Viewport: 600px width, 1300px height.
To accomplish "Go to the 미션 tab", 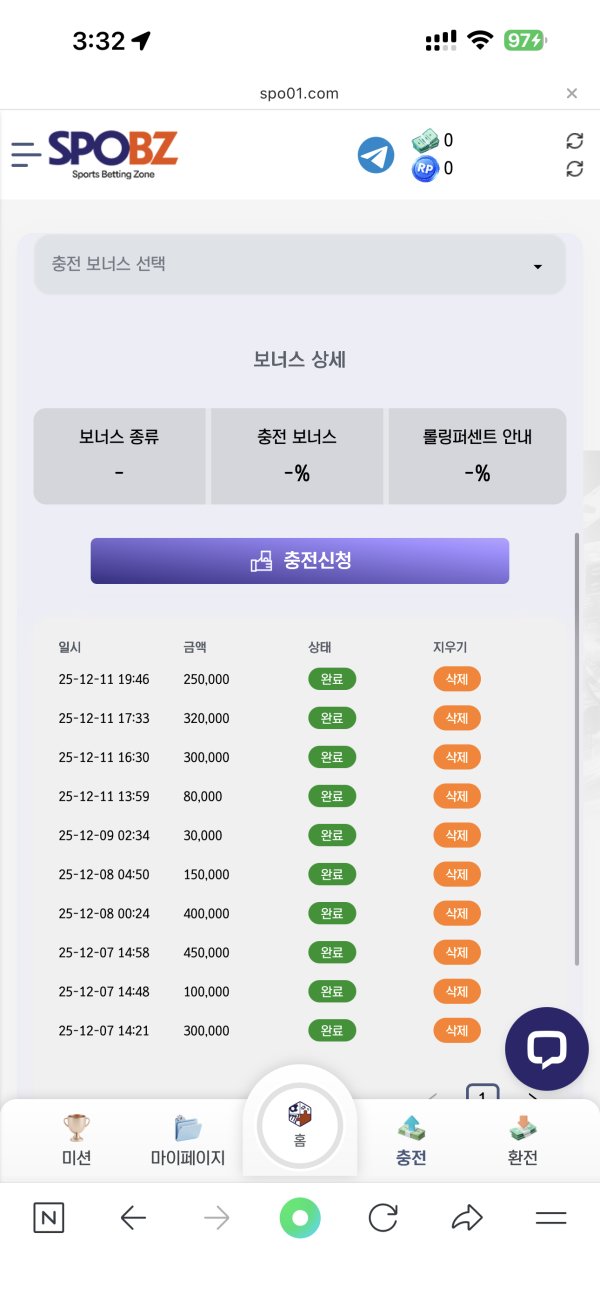I will (x=76, y=1141).
